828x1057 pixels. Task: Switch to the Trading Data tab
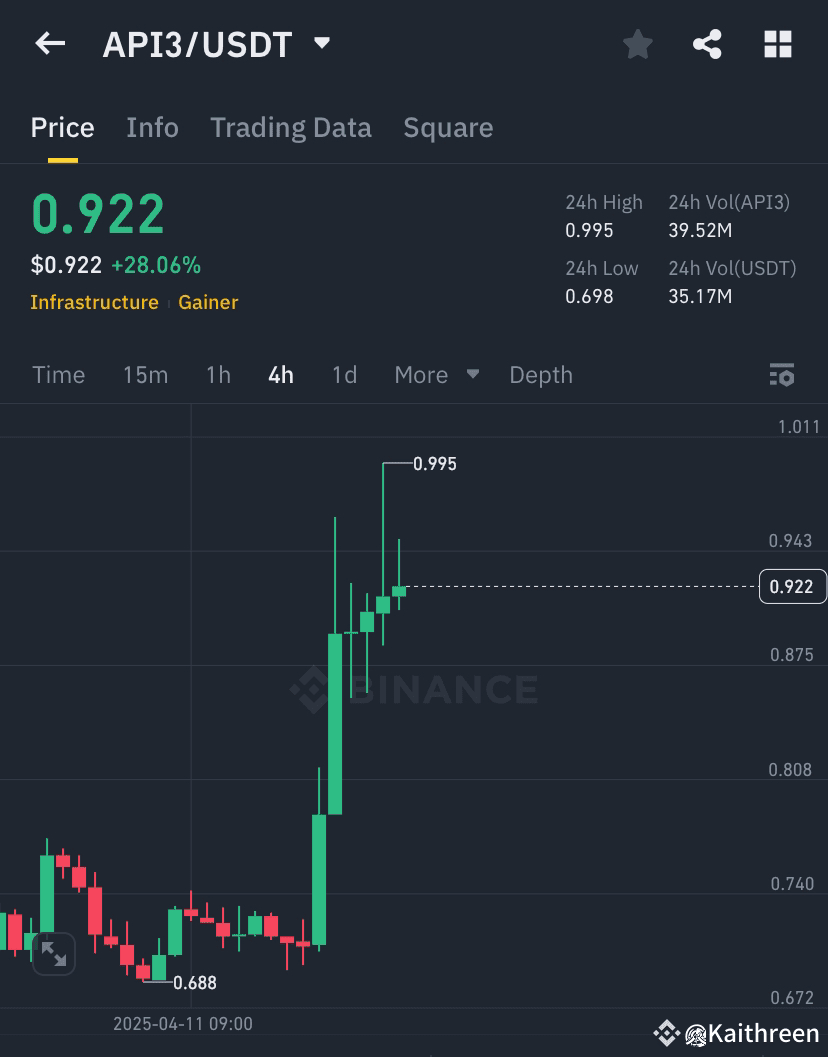[x=291, y=128]
